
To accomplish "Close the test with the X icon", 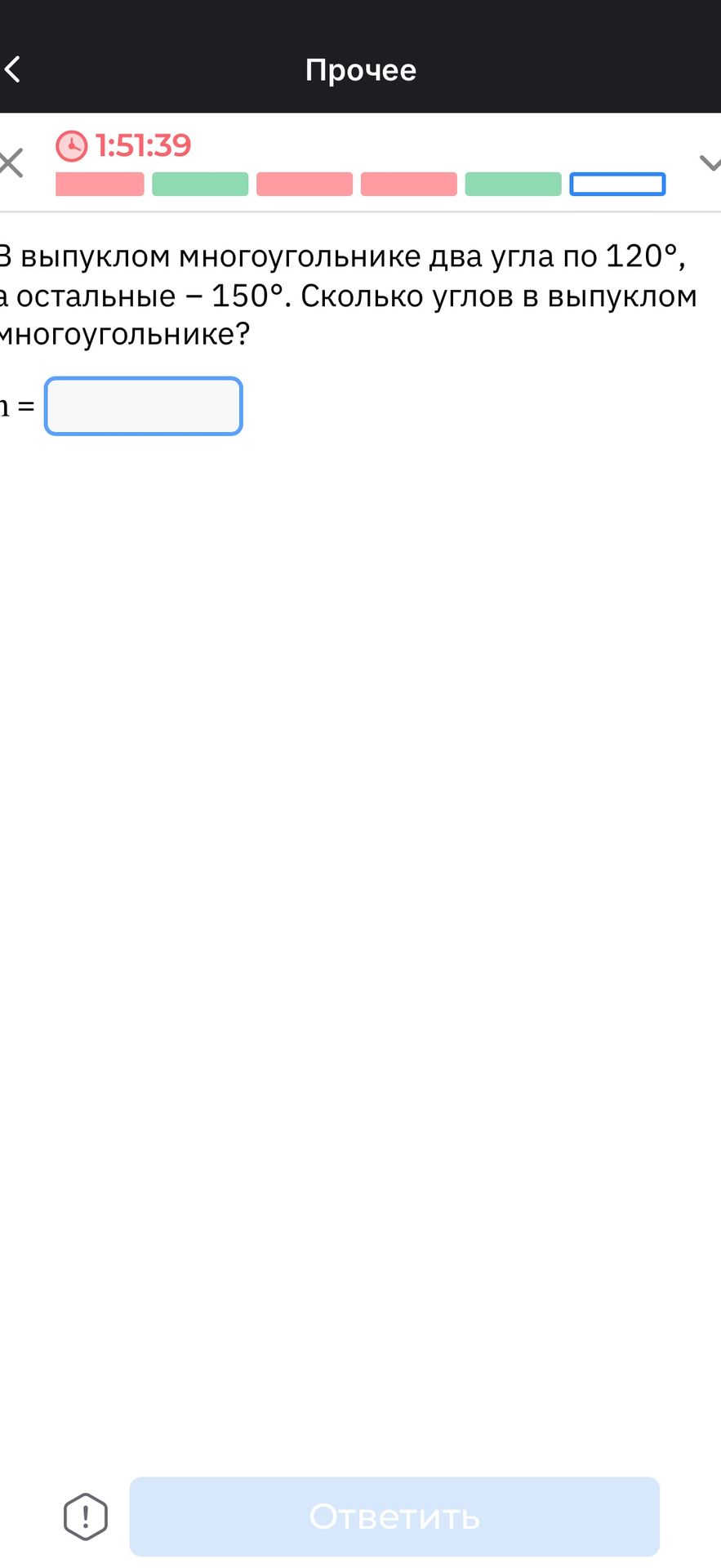I will tap(11, 163).
